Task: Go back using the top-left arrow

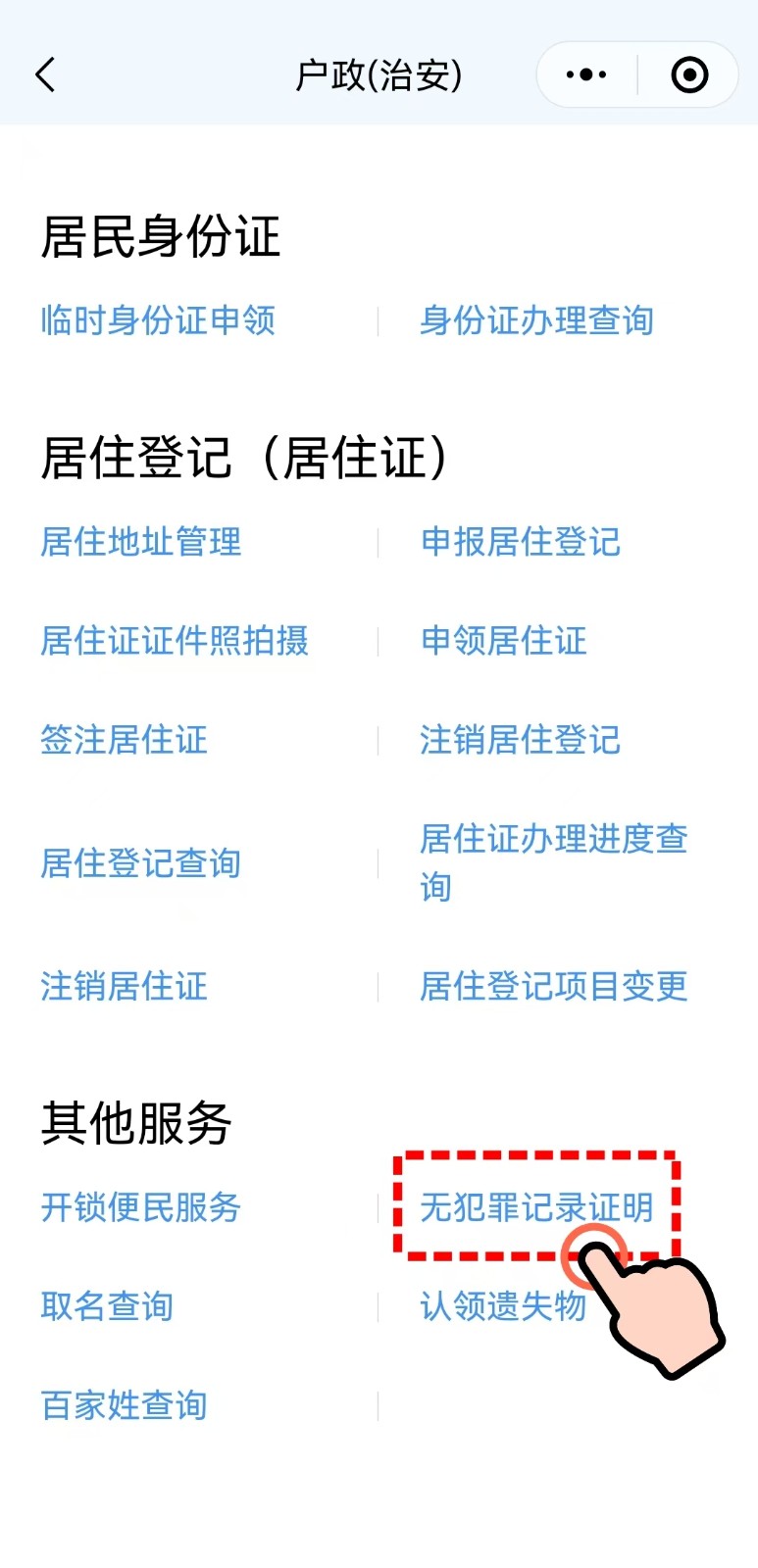Action: 45,74
